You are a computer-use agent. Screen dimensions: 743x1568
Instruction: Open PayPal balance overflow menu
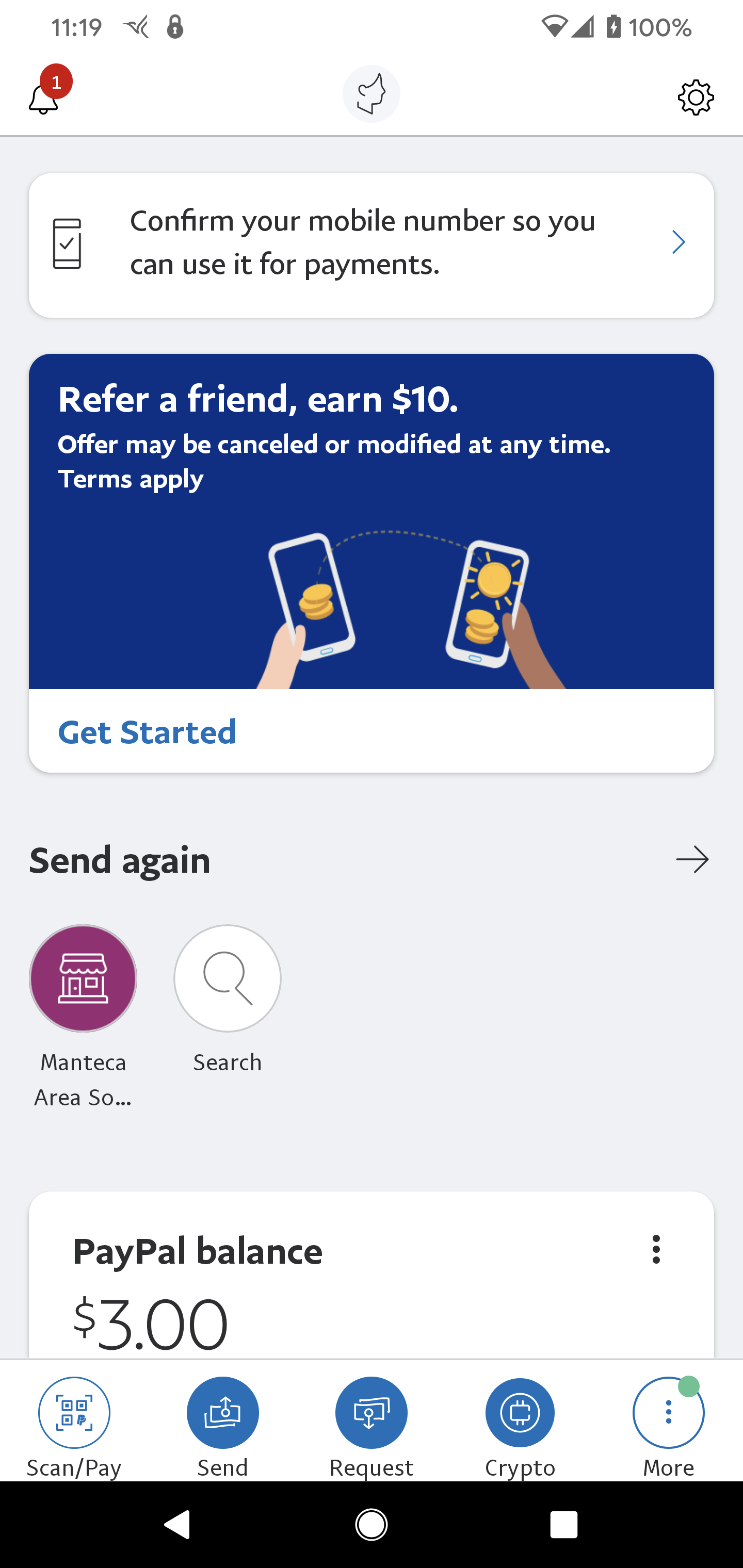(x=656, y=1250)
